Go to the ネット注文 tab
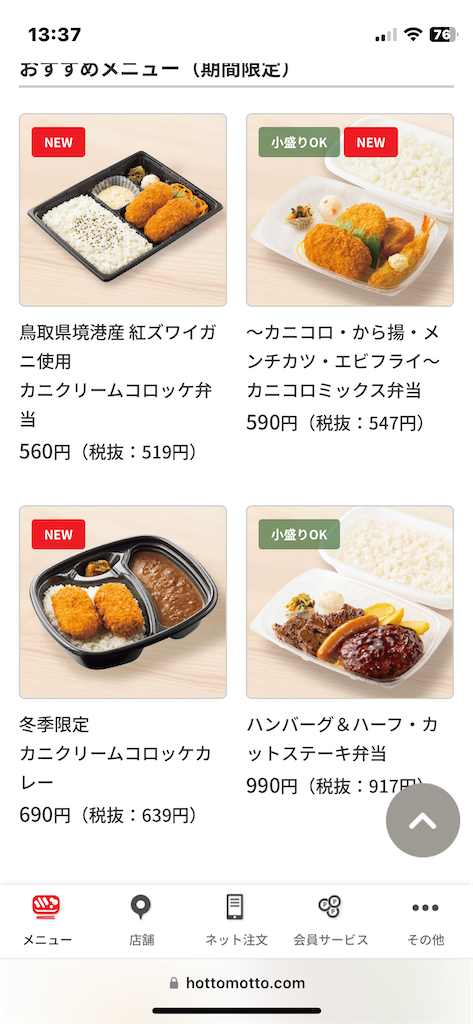473x1024 pixels. [x=236, y=921]
